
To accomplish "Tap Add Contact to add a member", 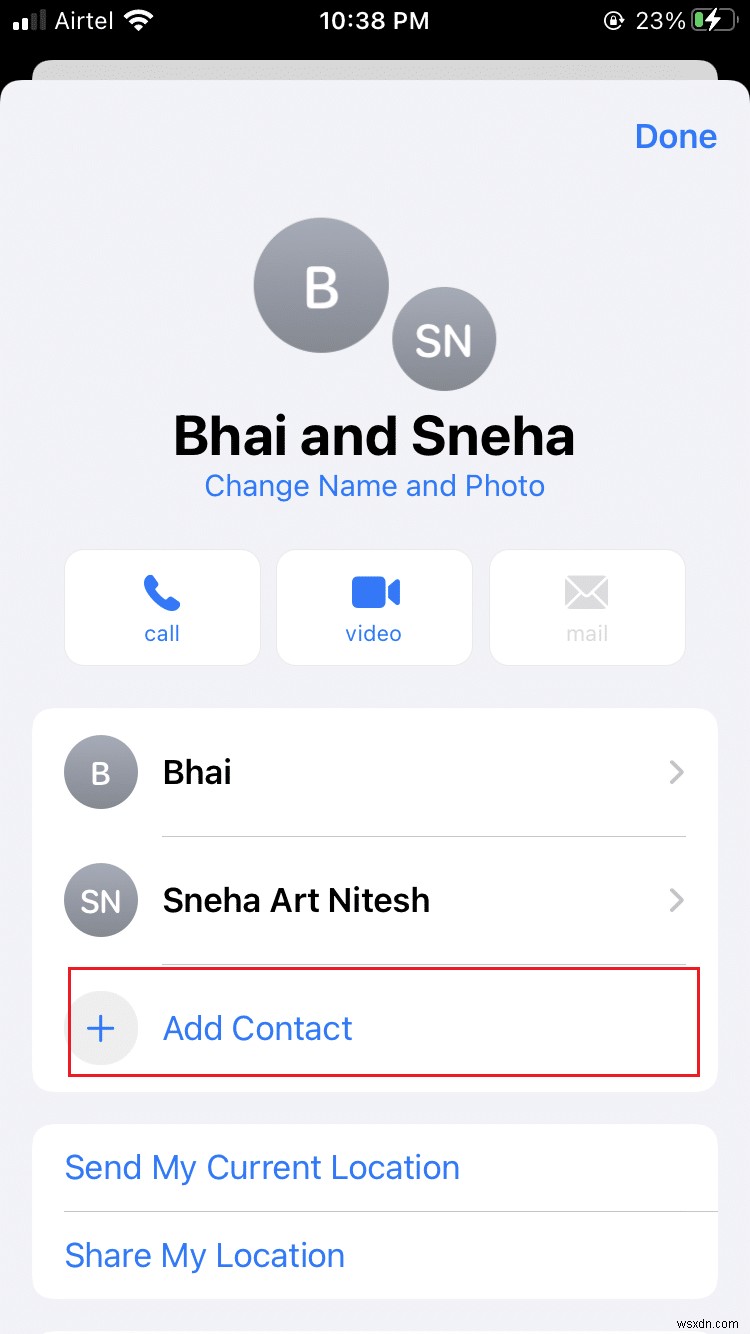I will pyautogui.click(x=257, y=1028).
